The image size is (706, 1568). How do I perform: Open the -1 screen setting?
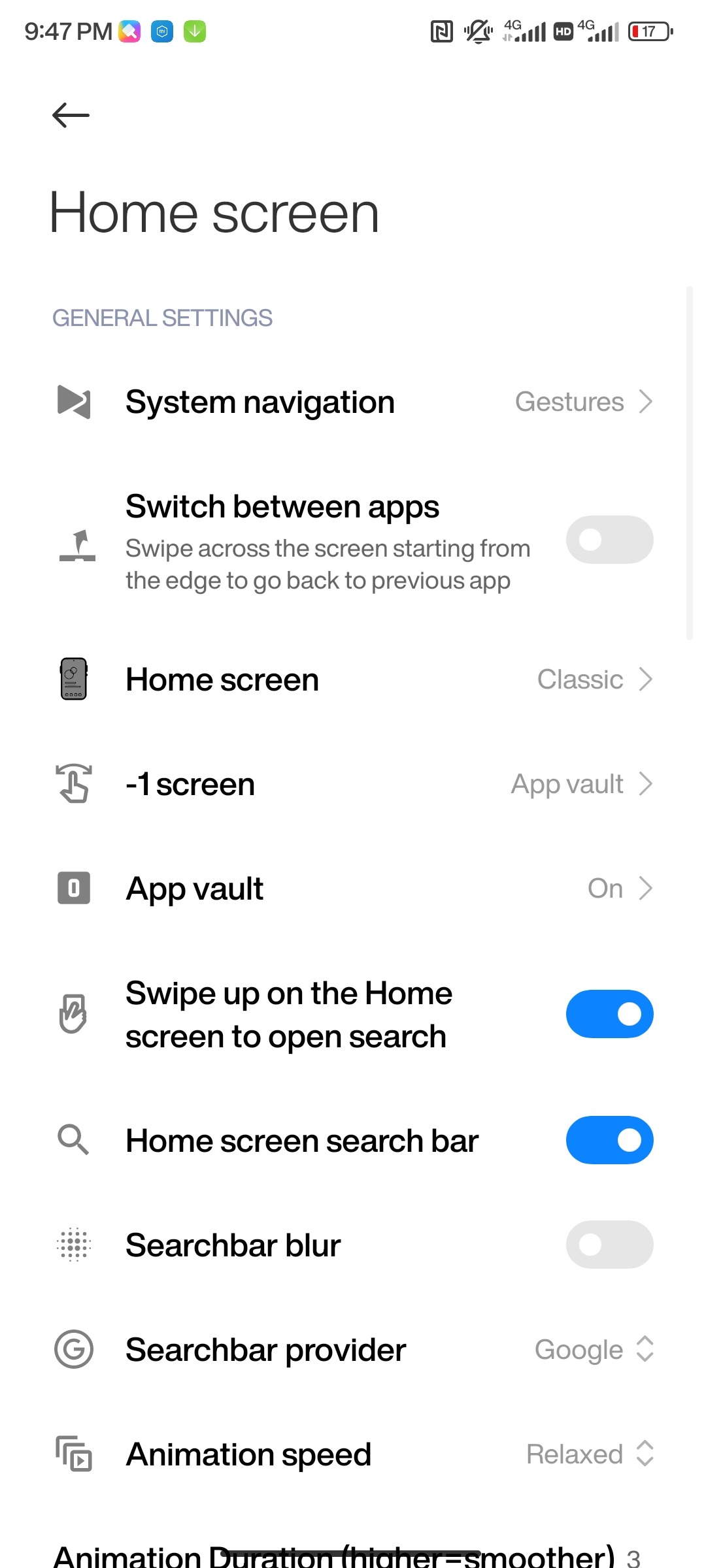(353, 784)
